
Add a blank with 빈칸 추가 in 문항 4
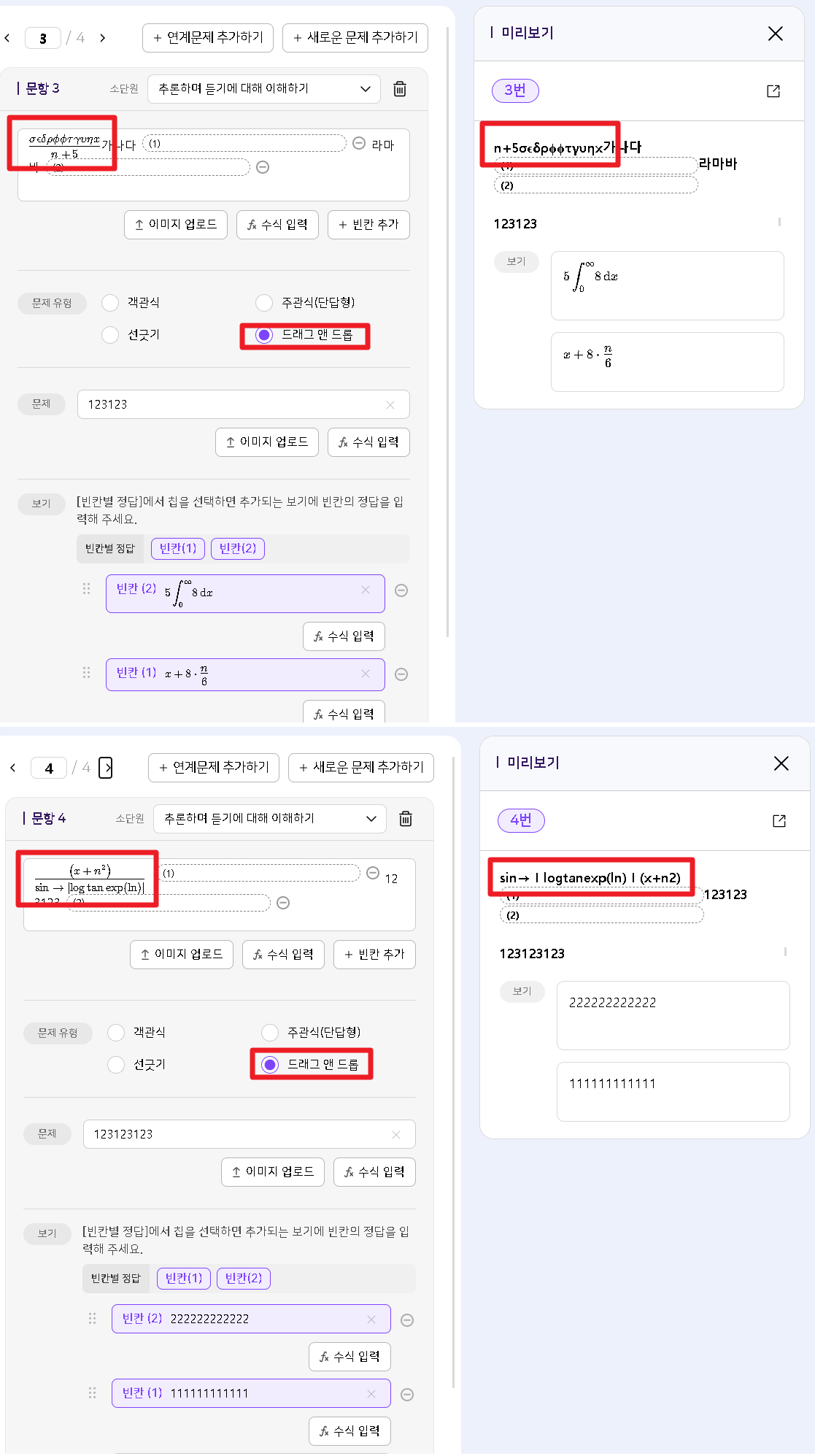pyautogui.click(x=374, y=954)
